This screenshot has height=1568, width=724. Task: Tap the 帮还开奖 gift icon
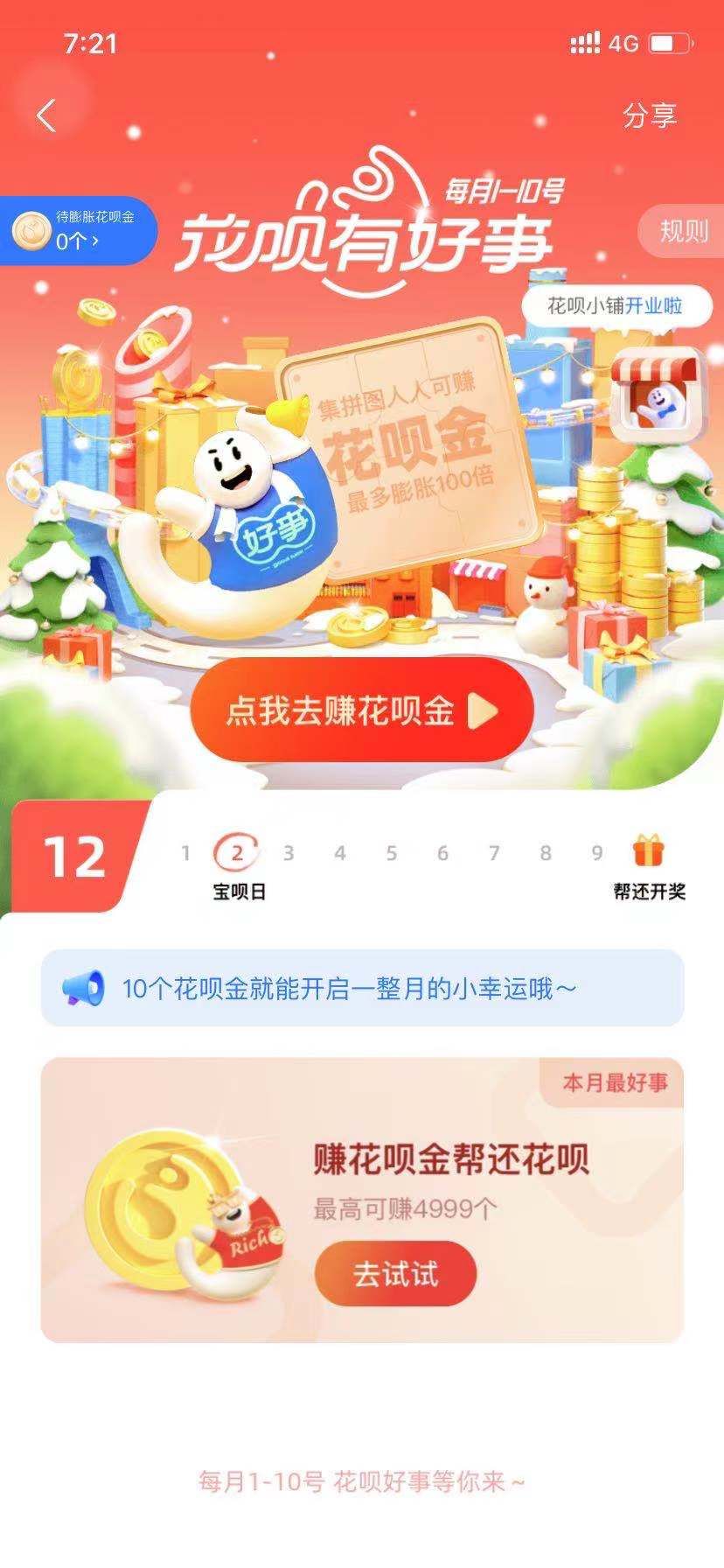point(649,852)
